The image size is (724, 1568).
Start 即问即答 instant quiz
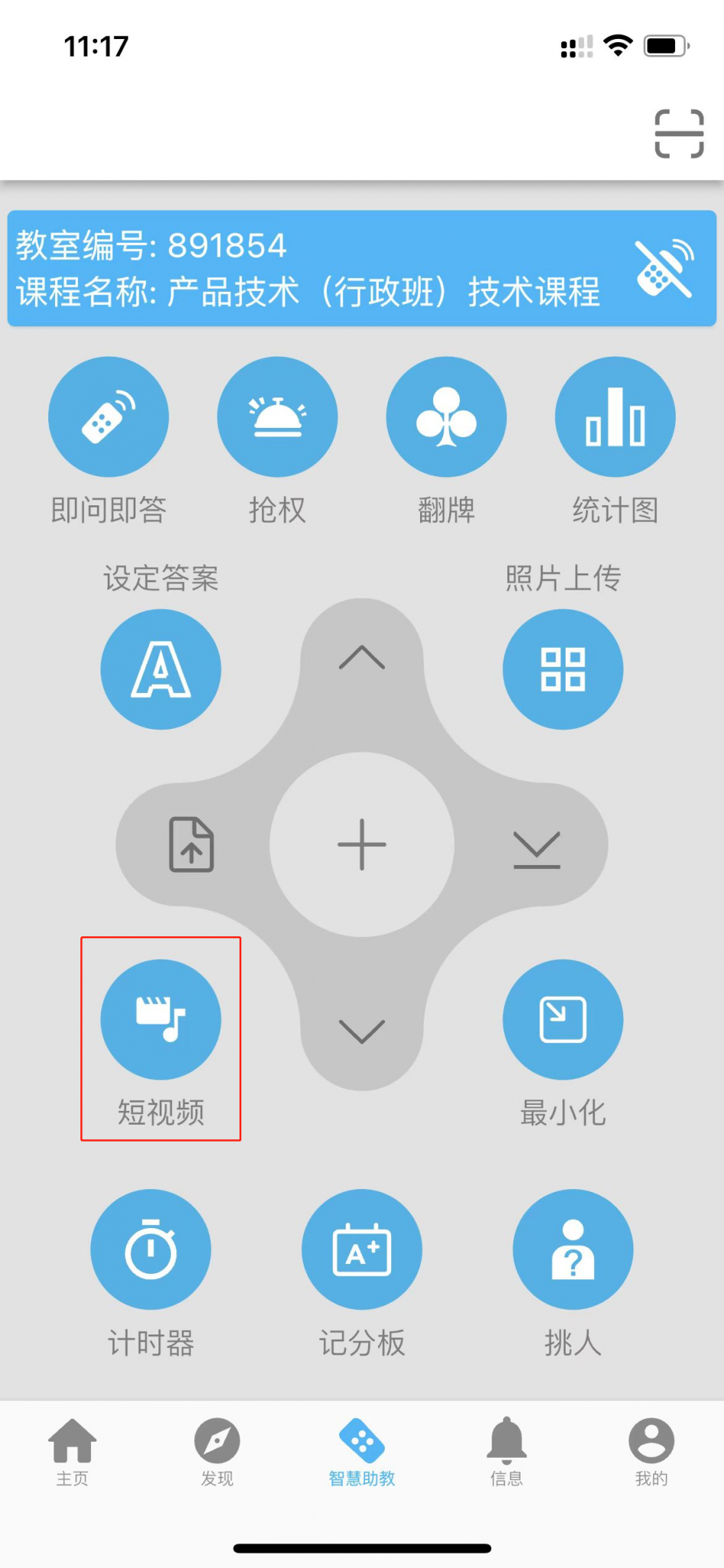point(109,417)
